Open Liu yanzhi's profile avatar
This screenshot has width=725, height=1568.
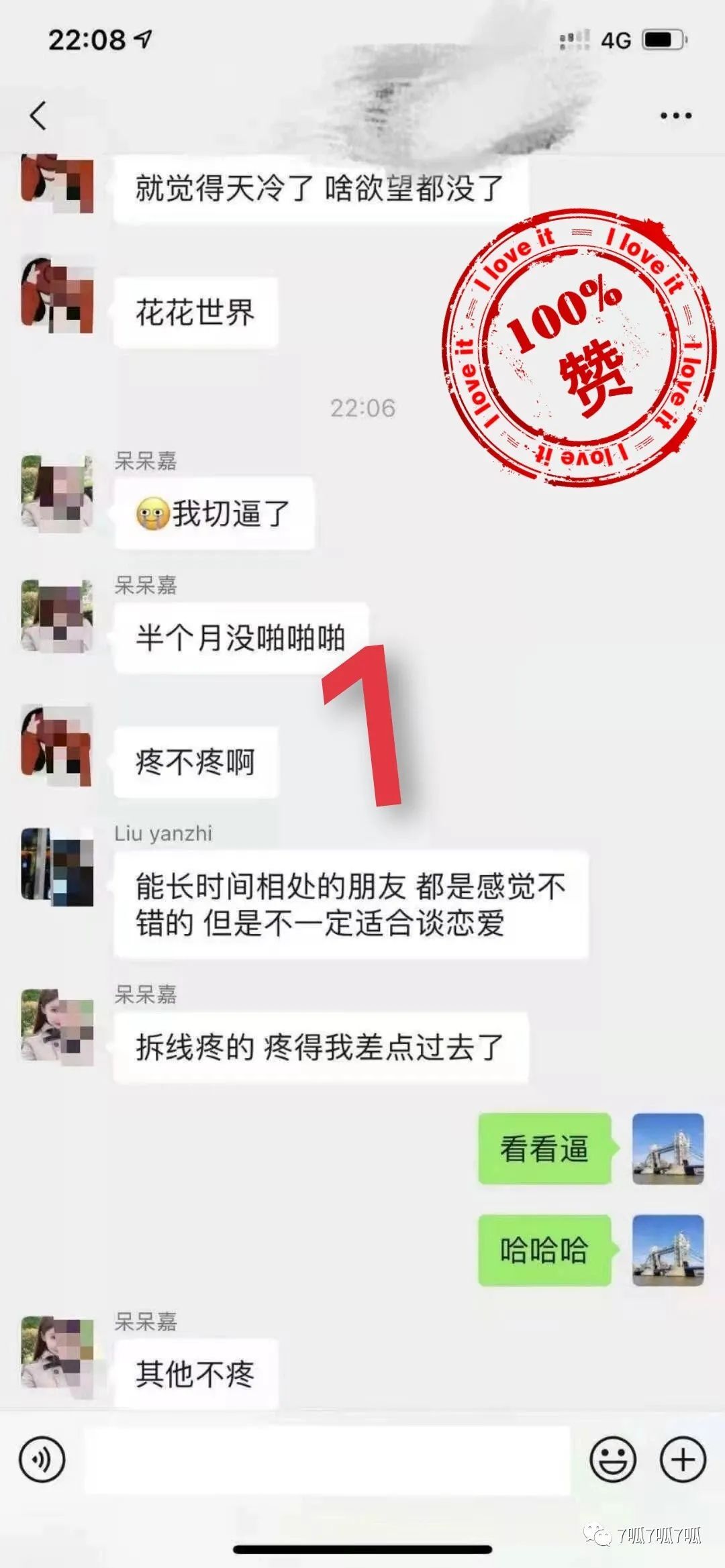57,866
